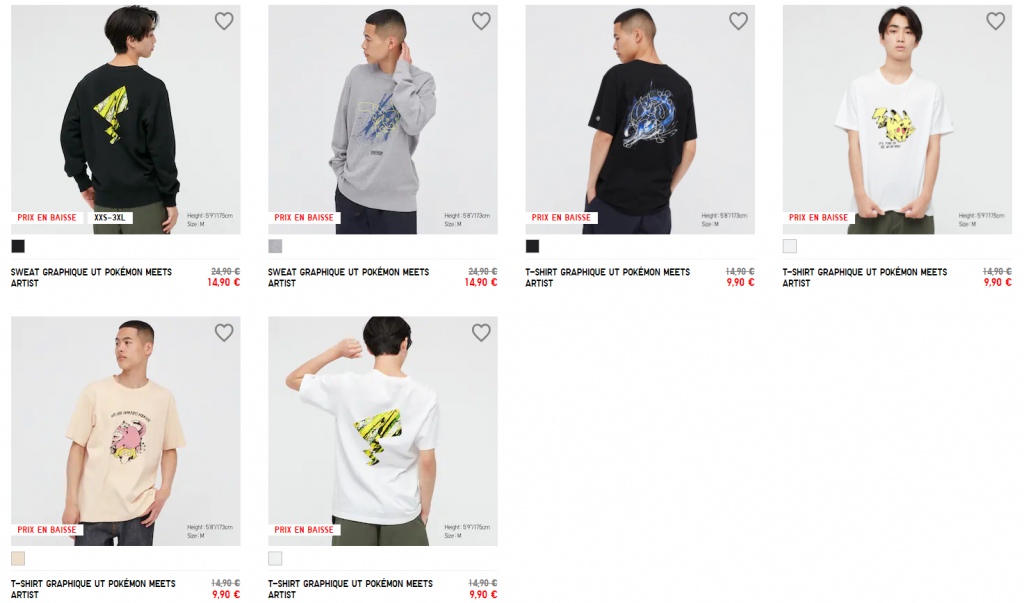Pick white swatch under the back-print T-shirt
The width and height of the screenshot is (1024, 603).
tap(275, 558)
